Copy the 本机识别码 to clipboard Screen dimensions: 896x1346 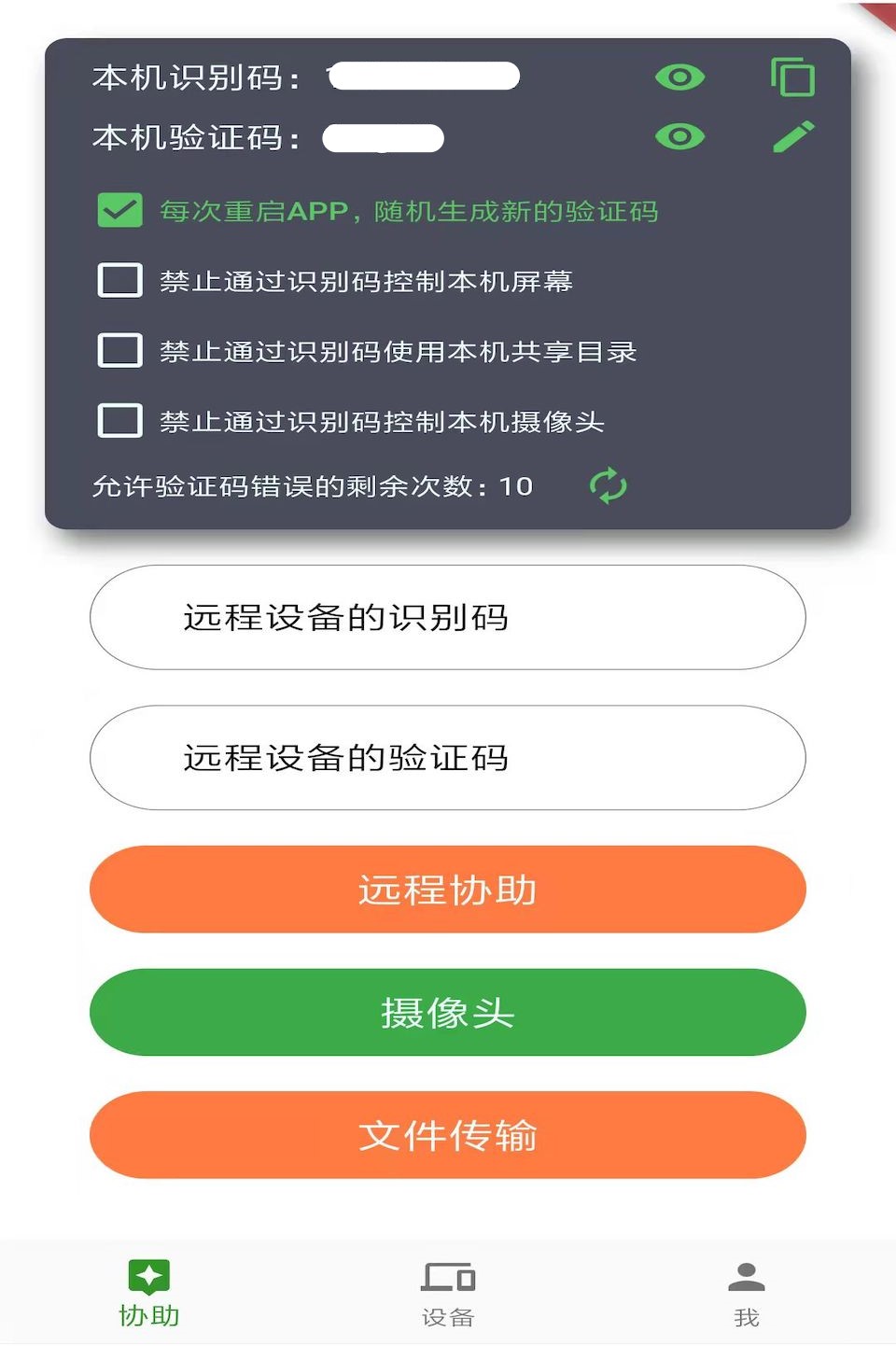(x=792, y=77)
